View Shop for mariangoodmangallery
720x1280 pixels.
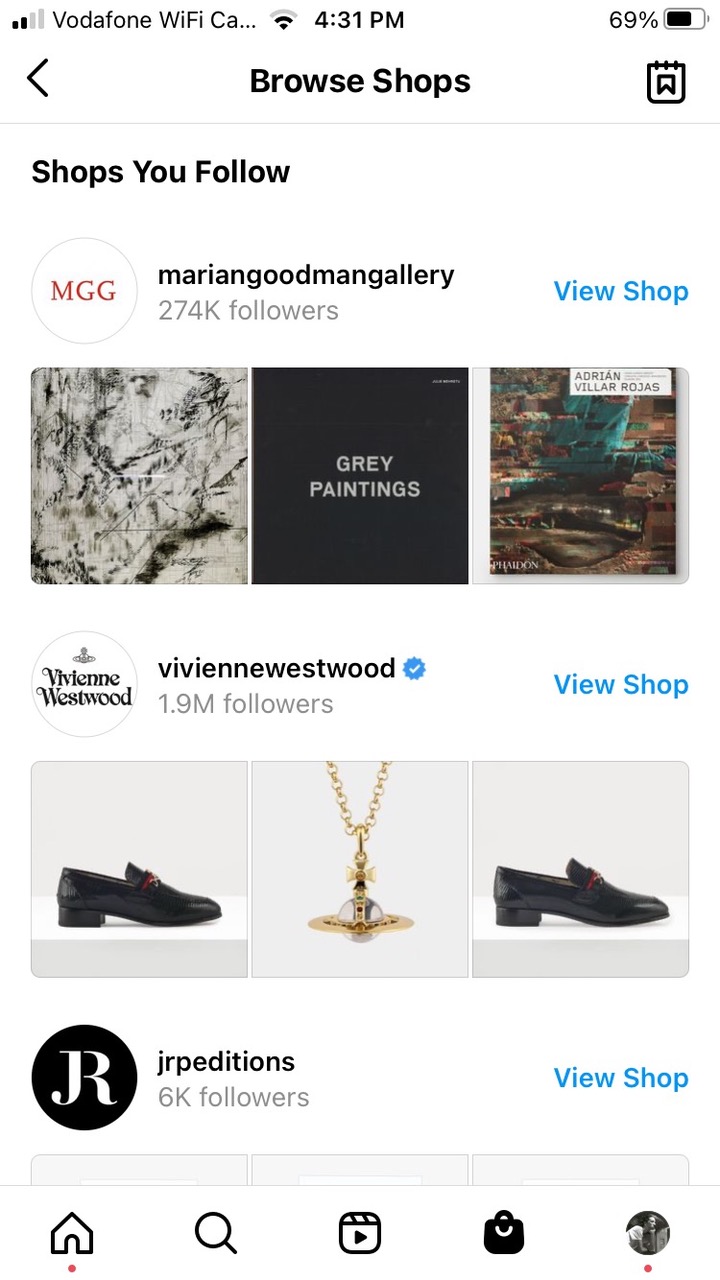(621, 291)
